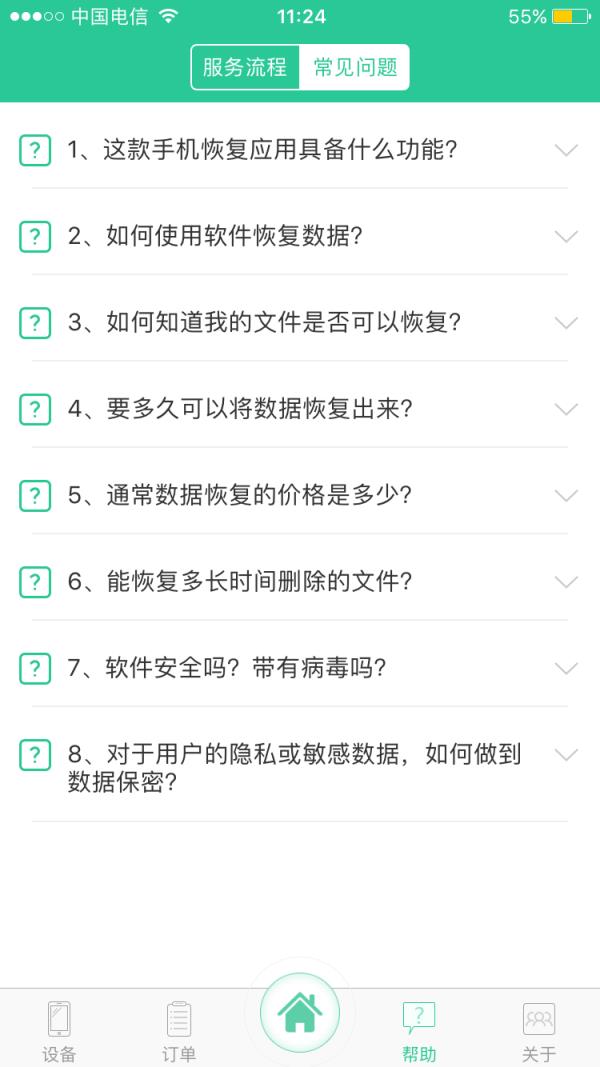The width and height of the screenshot is (600, 1067).
Task: Expand question 8 隐私数据保密
Action: pyautogui.click(x=300, y=767)
